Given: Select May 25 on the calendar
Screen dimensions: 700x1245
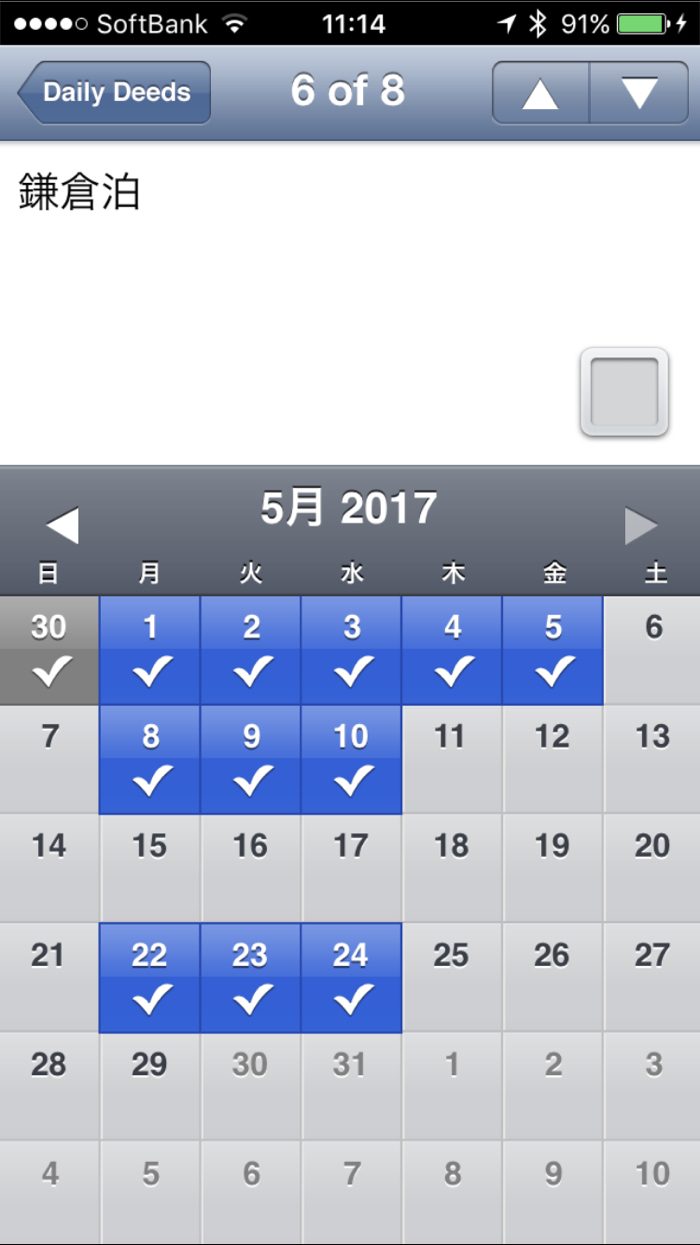Looking at the screenshot, I should tap(452, 977).
